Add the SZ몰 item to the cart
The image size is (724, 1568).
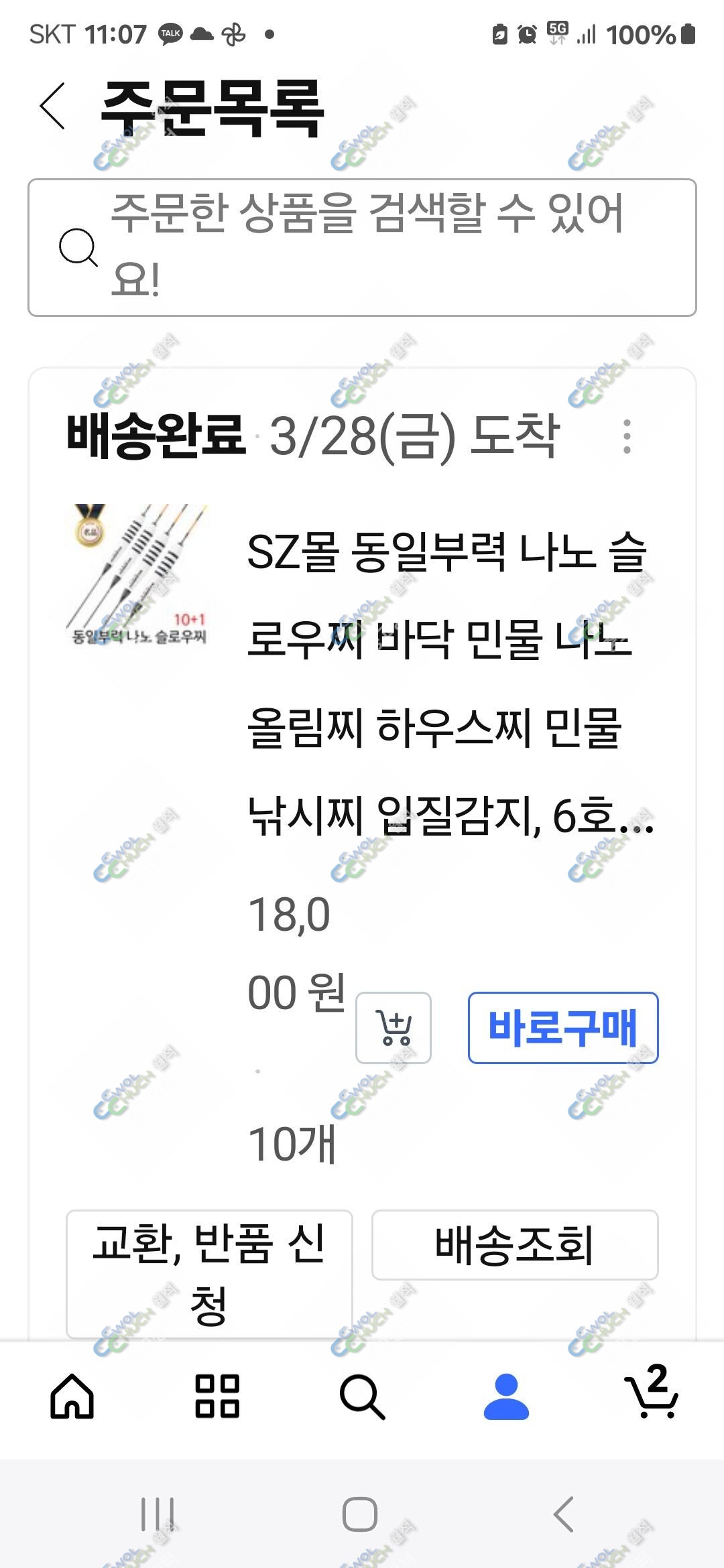[x=394, y=1027]
